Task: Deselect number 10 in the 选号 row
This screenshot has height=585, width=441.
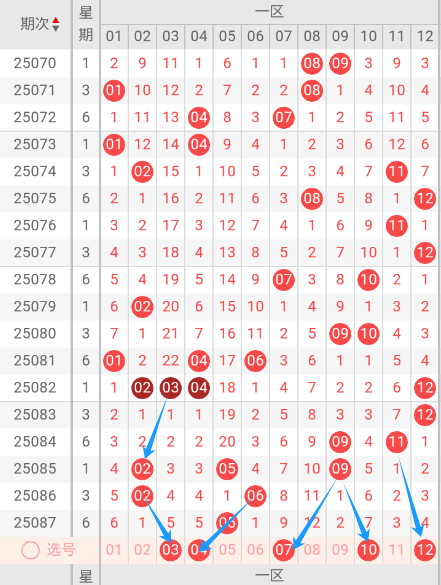Action: tap(368, 550)
